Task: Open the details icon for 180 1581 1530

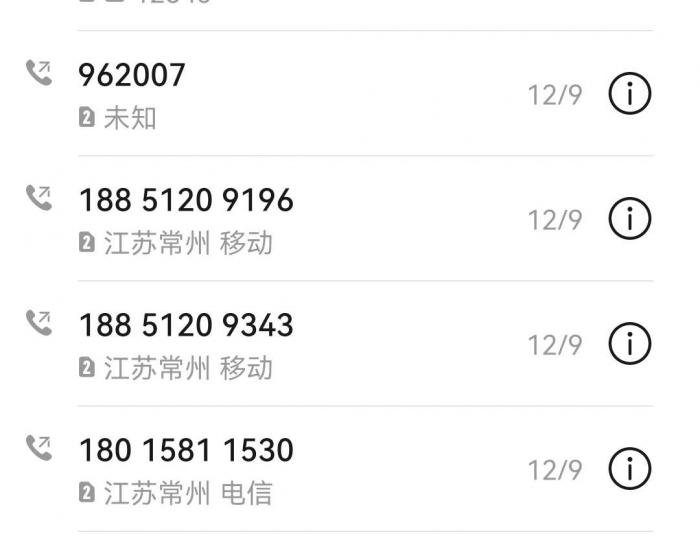Action: pos(630,469)
